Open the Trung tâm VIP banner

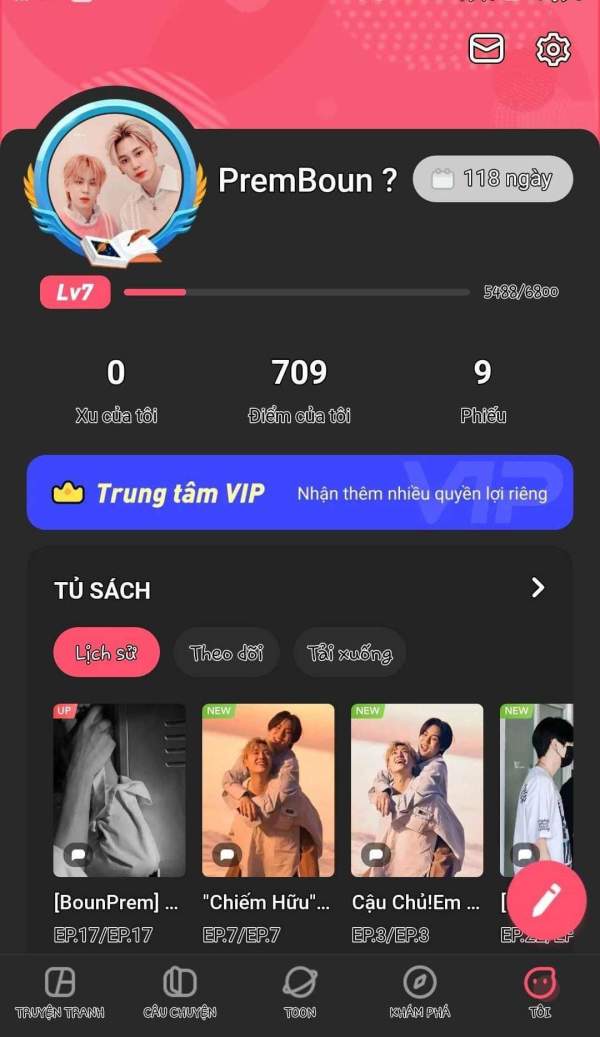[300, 492]
